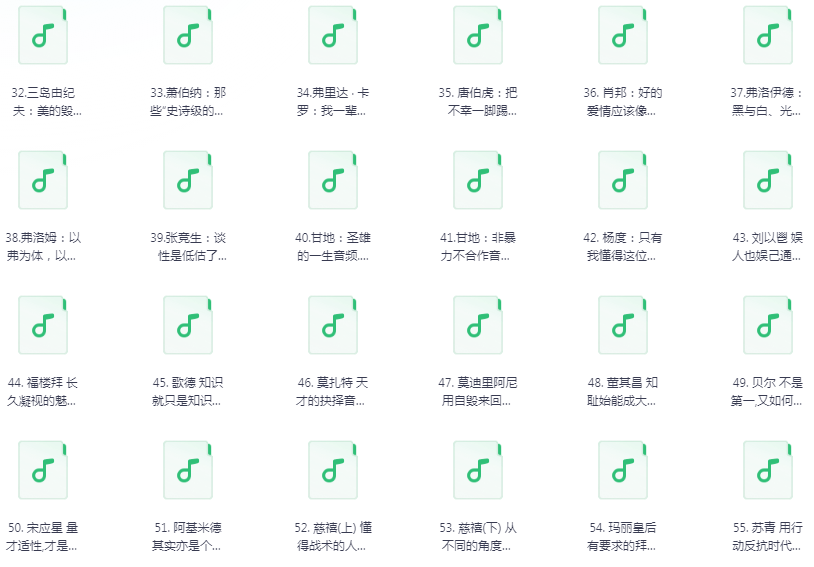
Task: Tap the 39.张竞生 audio file
Action: point(188,181)
